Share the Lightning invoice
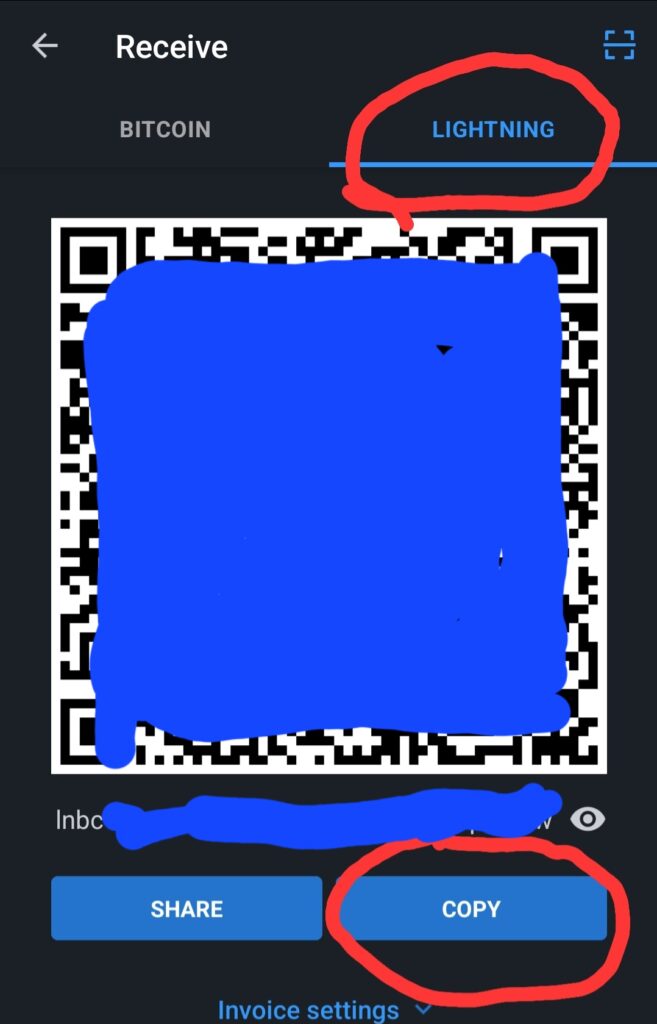657x1024 pixels. pyautogui.click(x=187, y=909)
